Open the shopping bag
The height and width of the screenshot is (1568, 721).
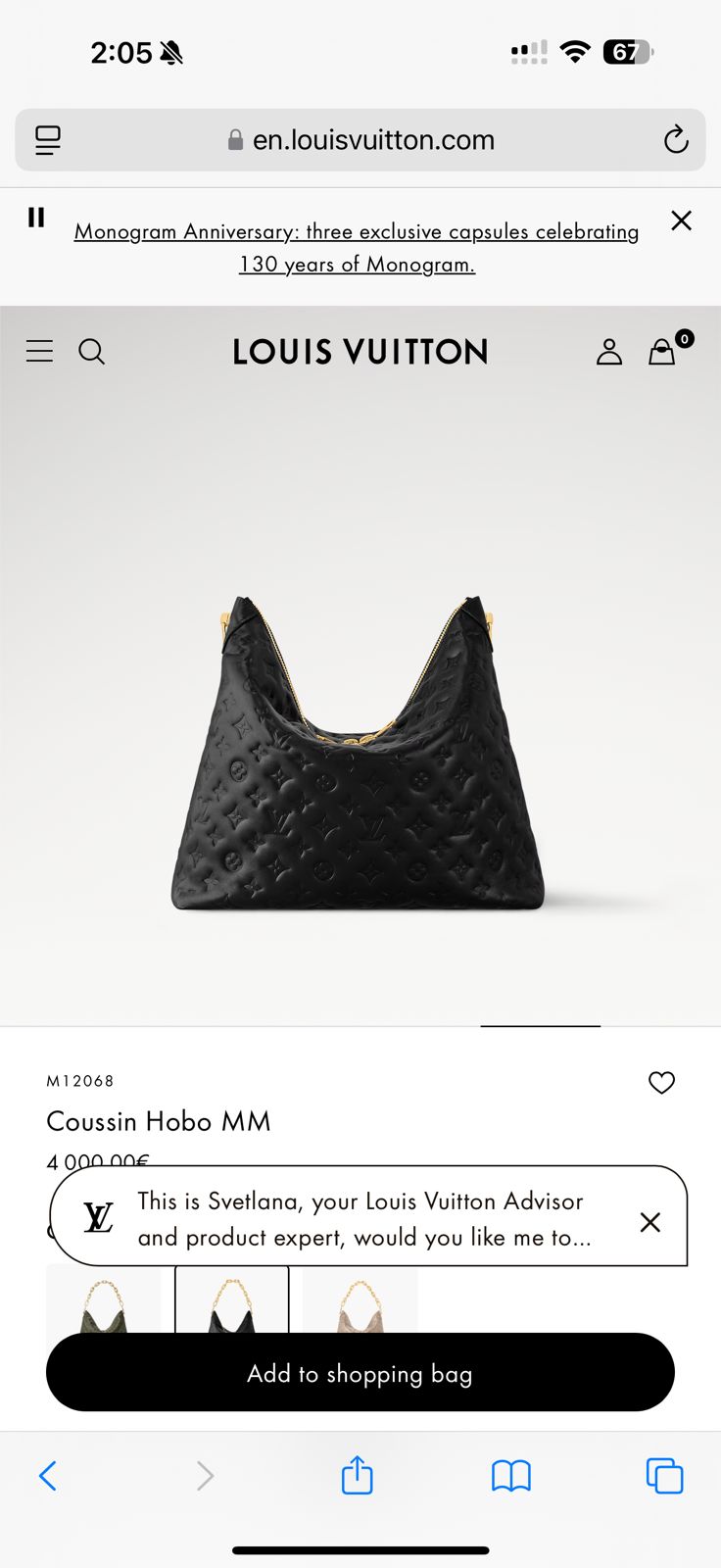[x=663, y=351]
